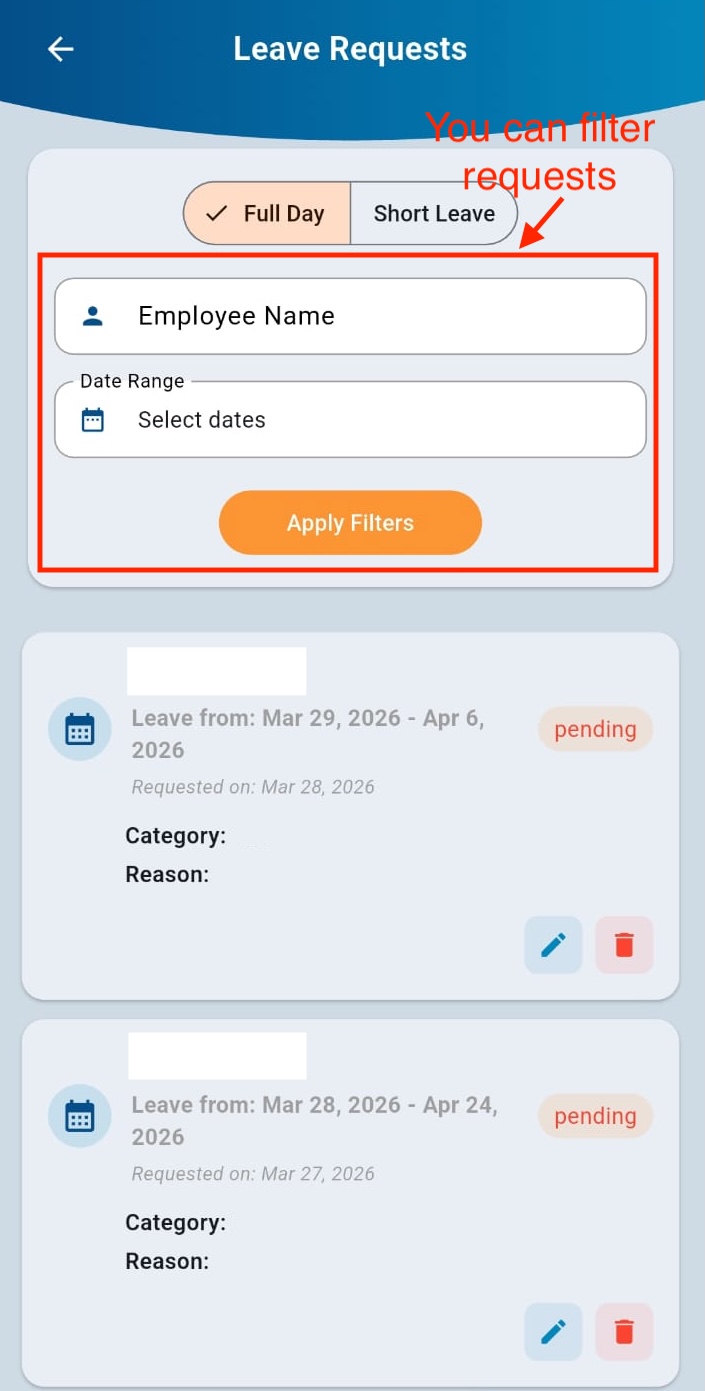Delete the leave request from Mar 29, 2026
The image size is (705, 1391).
[624, 945]
